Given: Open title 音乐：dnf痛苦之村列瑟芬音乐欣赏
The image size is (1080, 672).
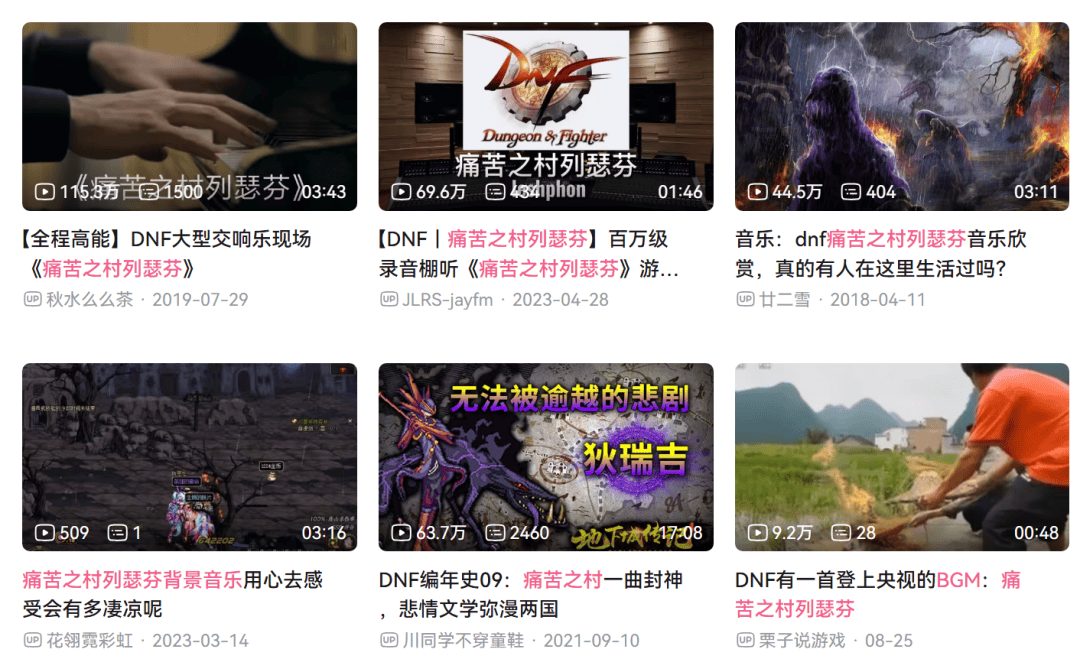Looking at the screenshot, I should (x=880, y=239).
